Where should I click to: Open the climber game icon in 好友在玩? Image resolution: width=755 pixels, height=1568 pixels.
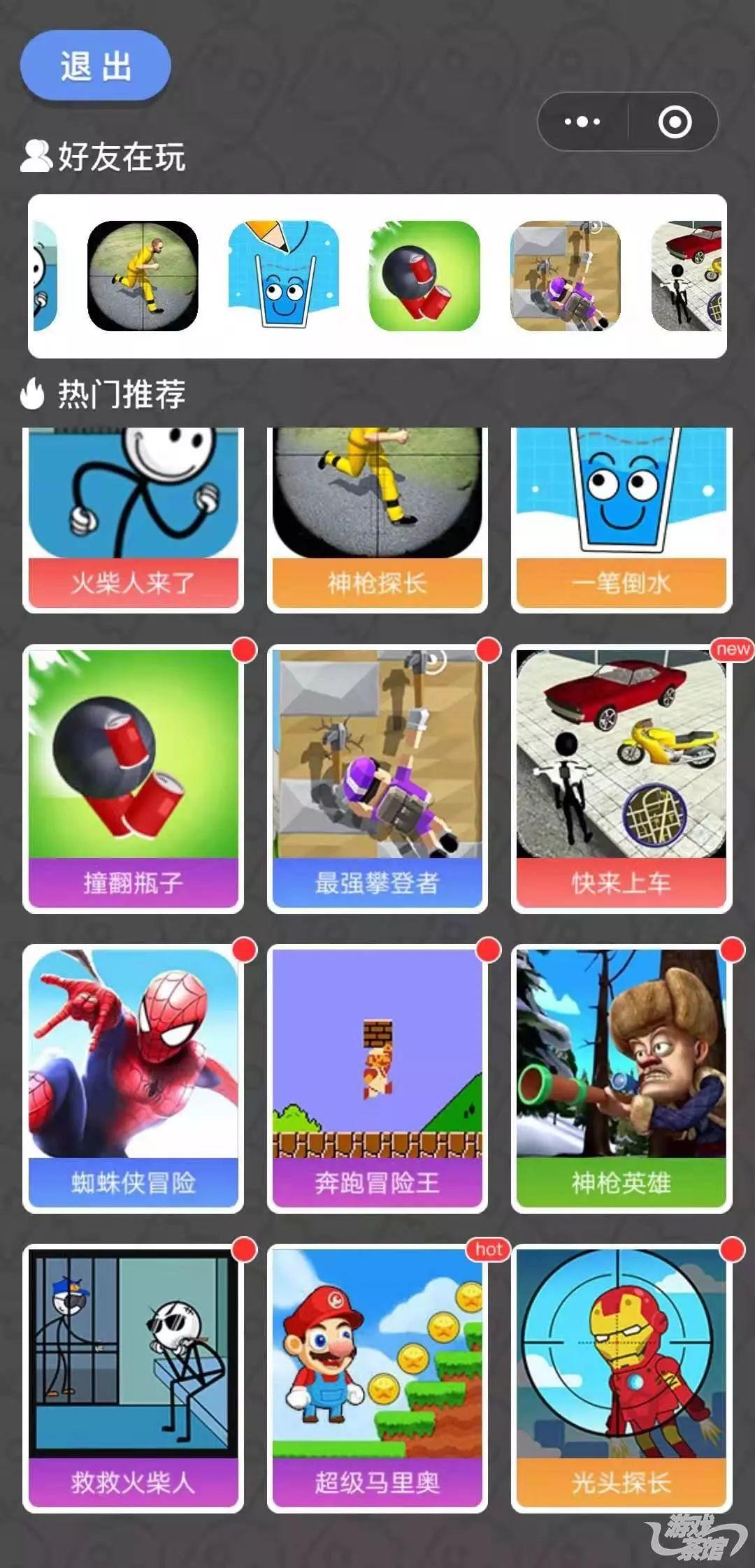[x=566, y=275]
